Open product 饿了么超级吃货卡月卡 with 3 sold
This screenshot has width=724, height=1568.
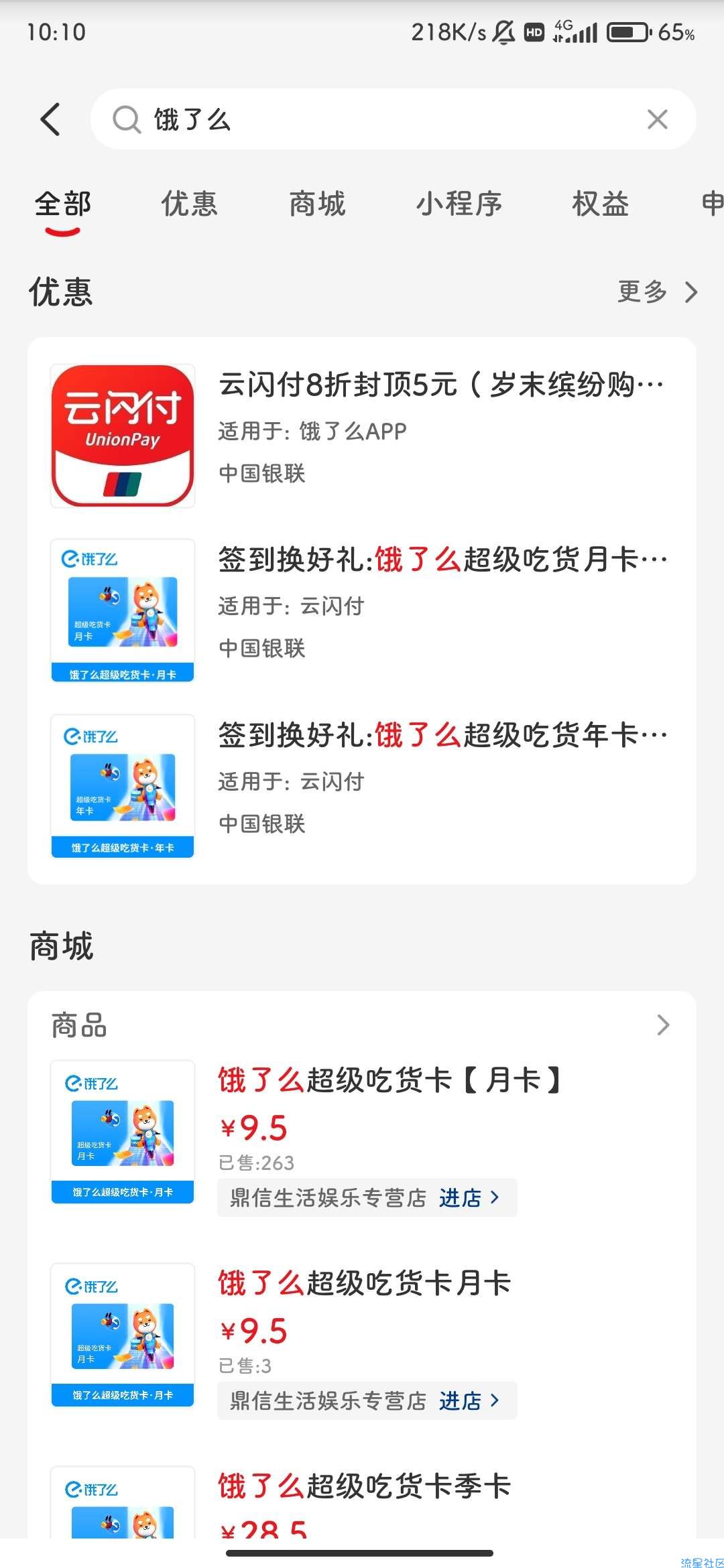pyautogui.click(x=365, y=1283)
